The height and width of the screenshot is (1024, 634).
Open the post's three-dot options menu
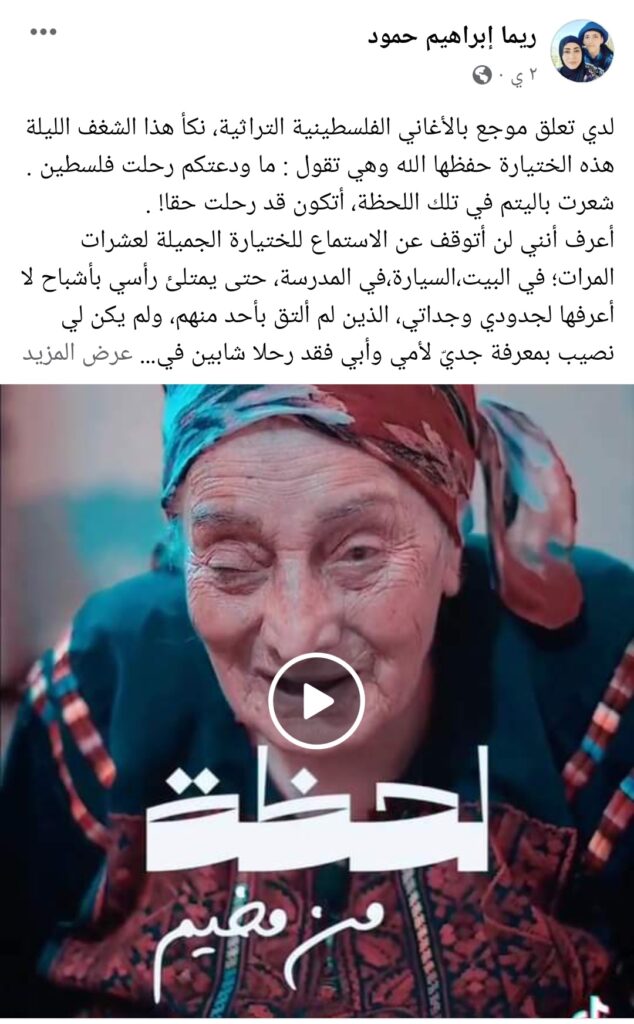[43, 32]
